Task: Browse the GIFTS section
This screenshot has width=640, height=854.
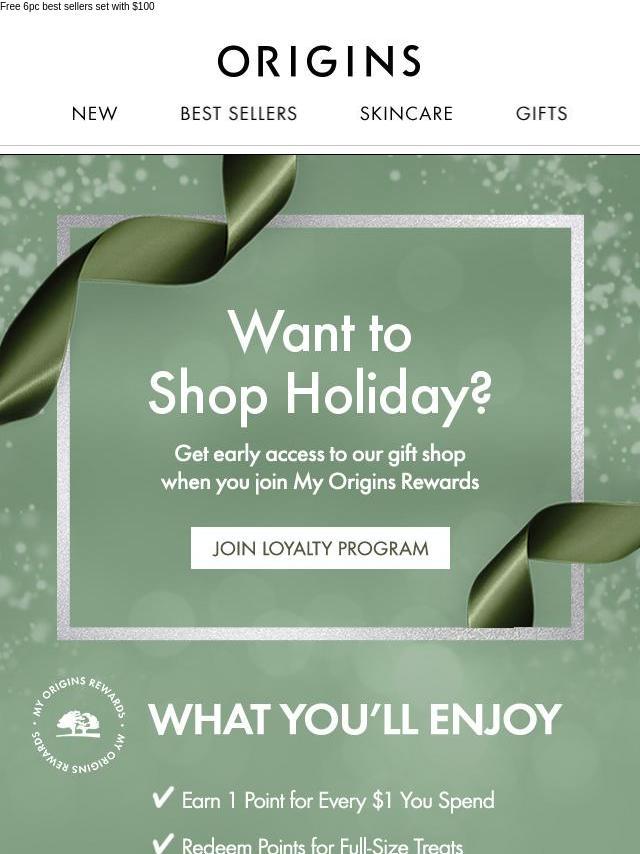Action: [x=541, y=114]
